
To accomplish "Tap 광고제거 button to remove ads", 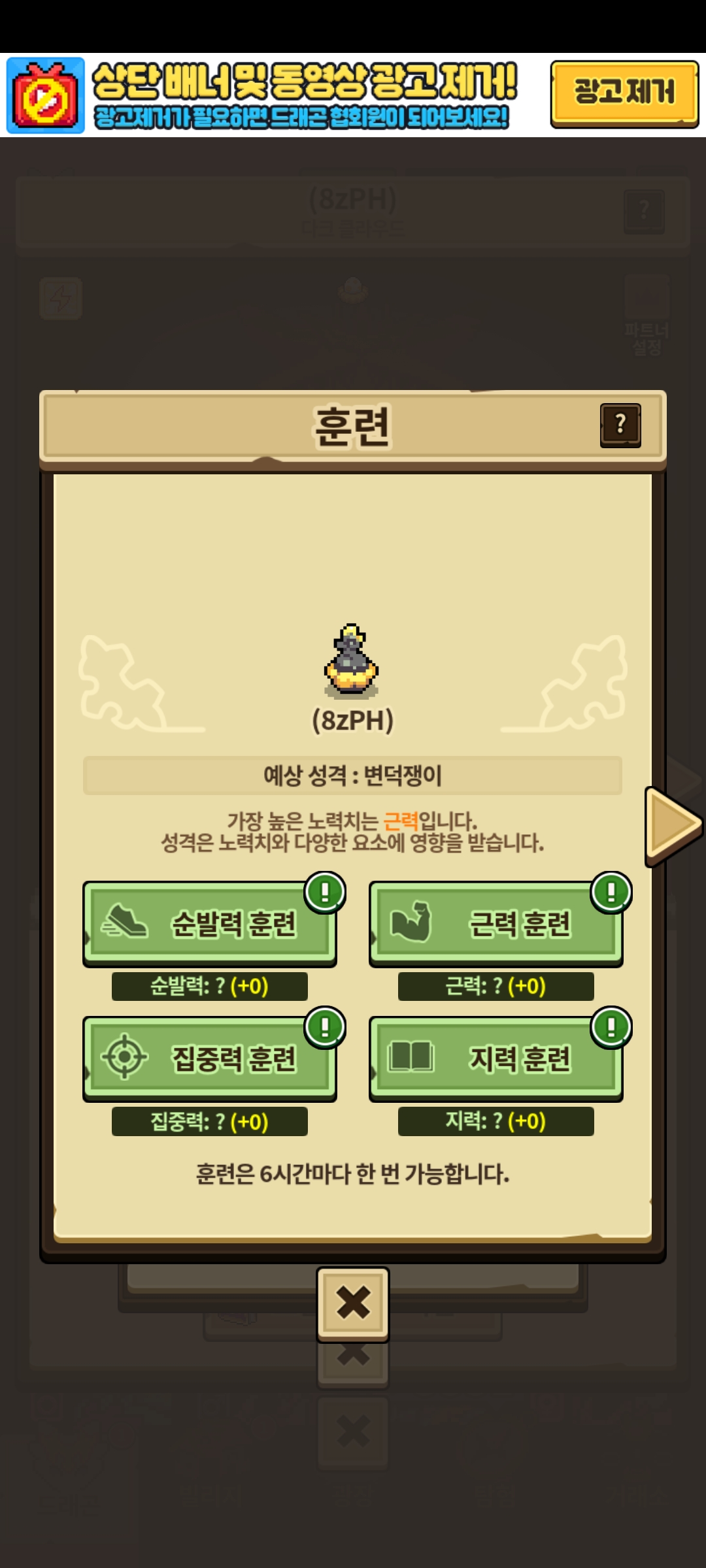I will pos(624,93).
